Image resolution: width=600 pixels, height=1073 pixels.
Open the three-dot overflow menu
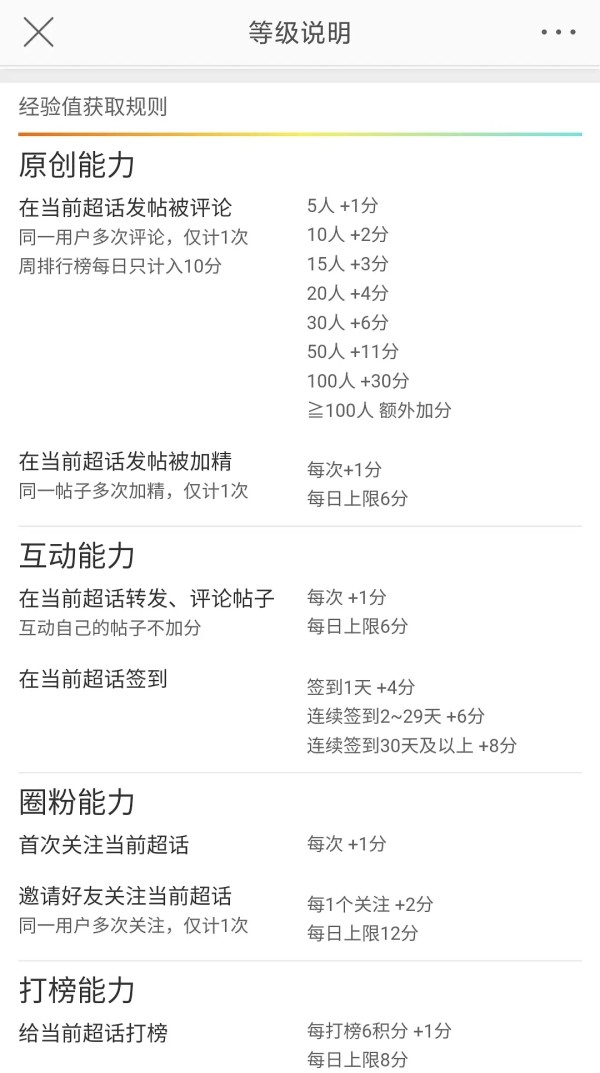point(558,32)
